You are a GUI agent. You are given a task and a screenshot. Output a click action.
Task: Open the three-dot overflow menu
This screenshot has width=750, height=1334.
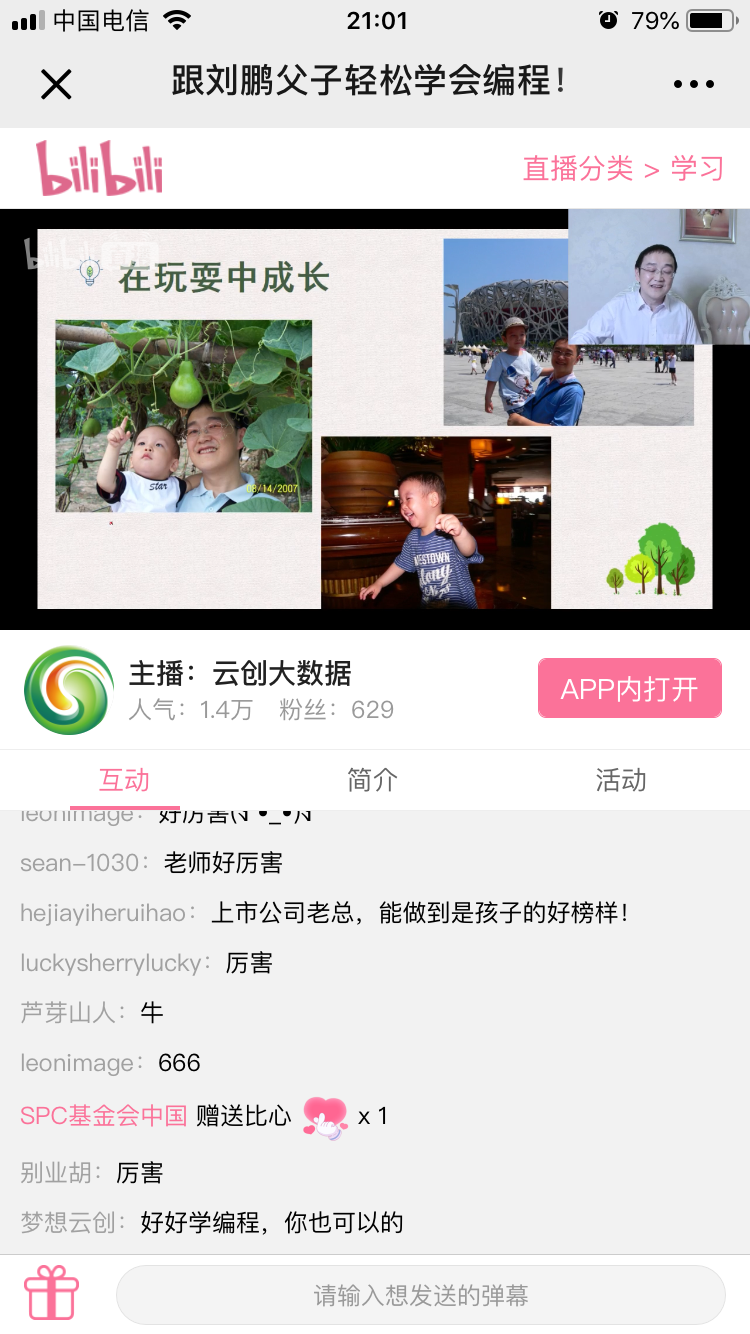[x=694, y=84]
